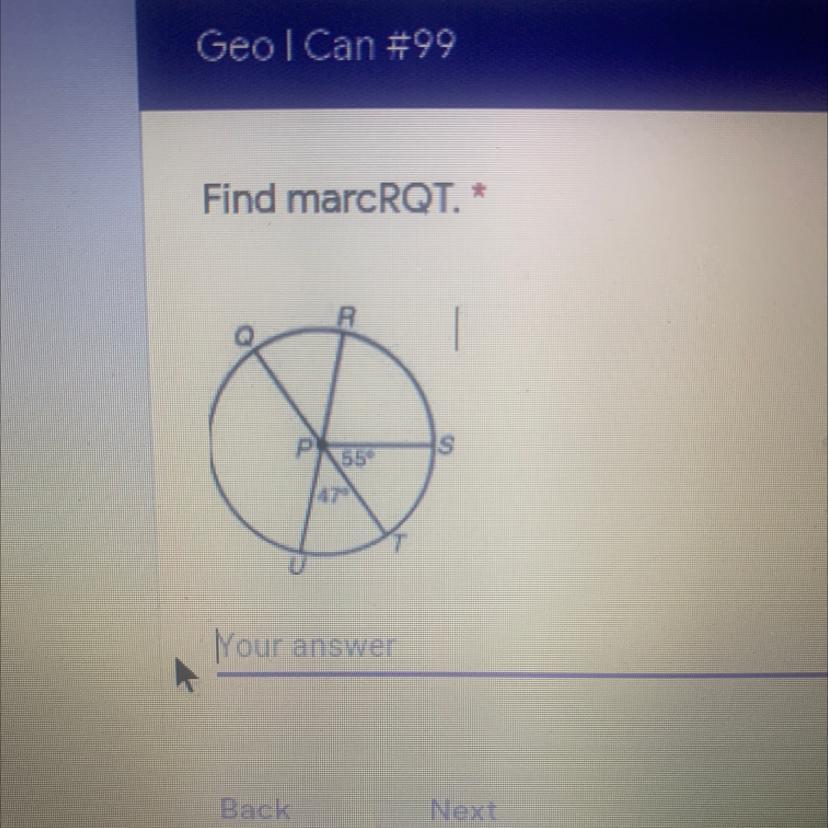Screen dimensions: 828x828
Task: Return with the Back button
Action: (255, 809)
